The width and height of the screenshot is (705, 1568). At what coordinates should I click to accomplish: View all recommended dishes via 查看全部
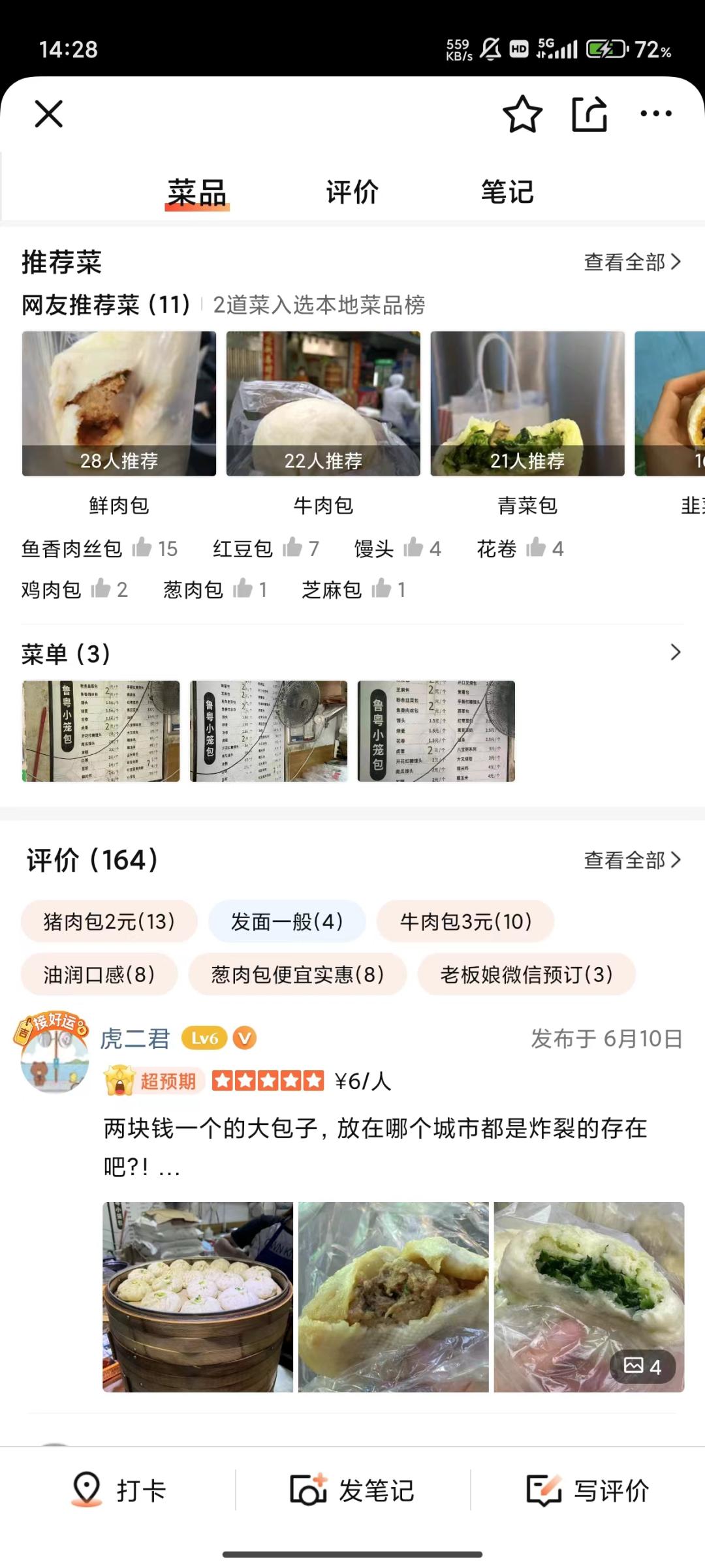click(632, 262)
